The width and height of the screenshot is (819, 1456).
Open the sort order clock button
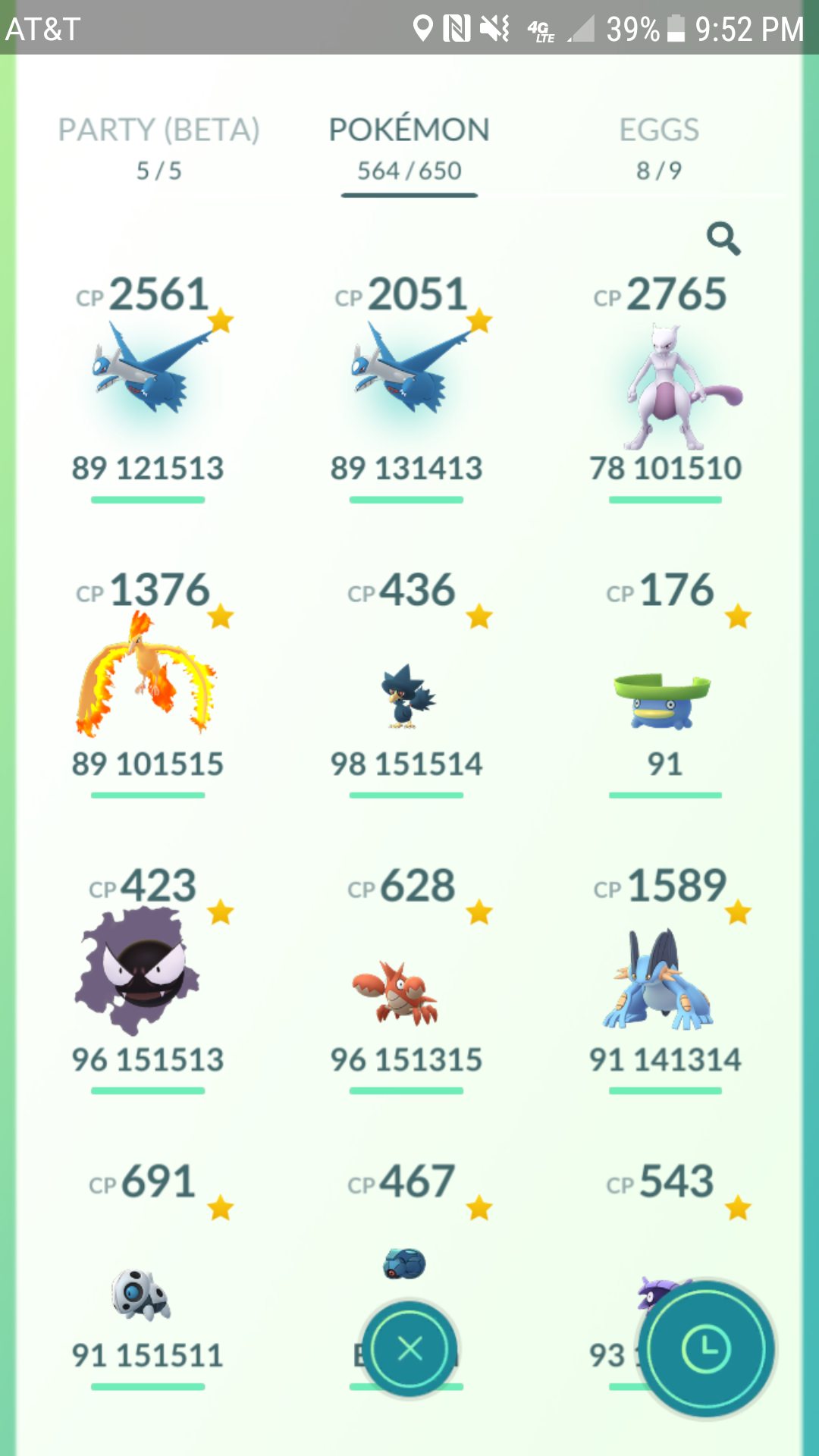(x=706, y=1349)
